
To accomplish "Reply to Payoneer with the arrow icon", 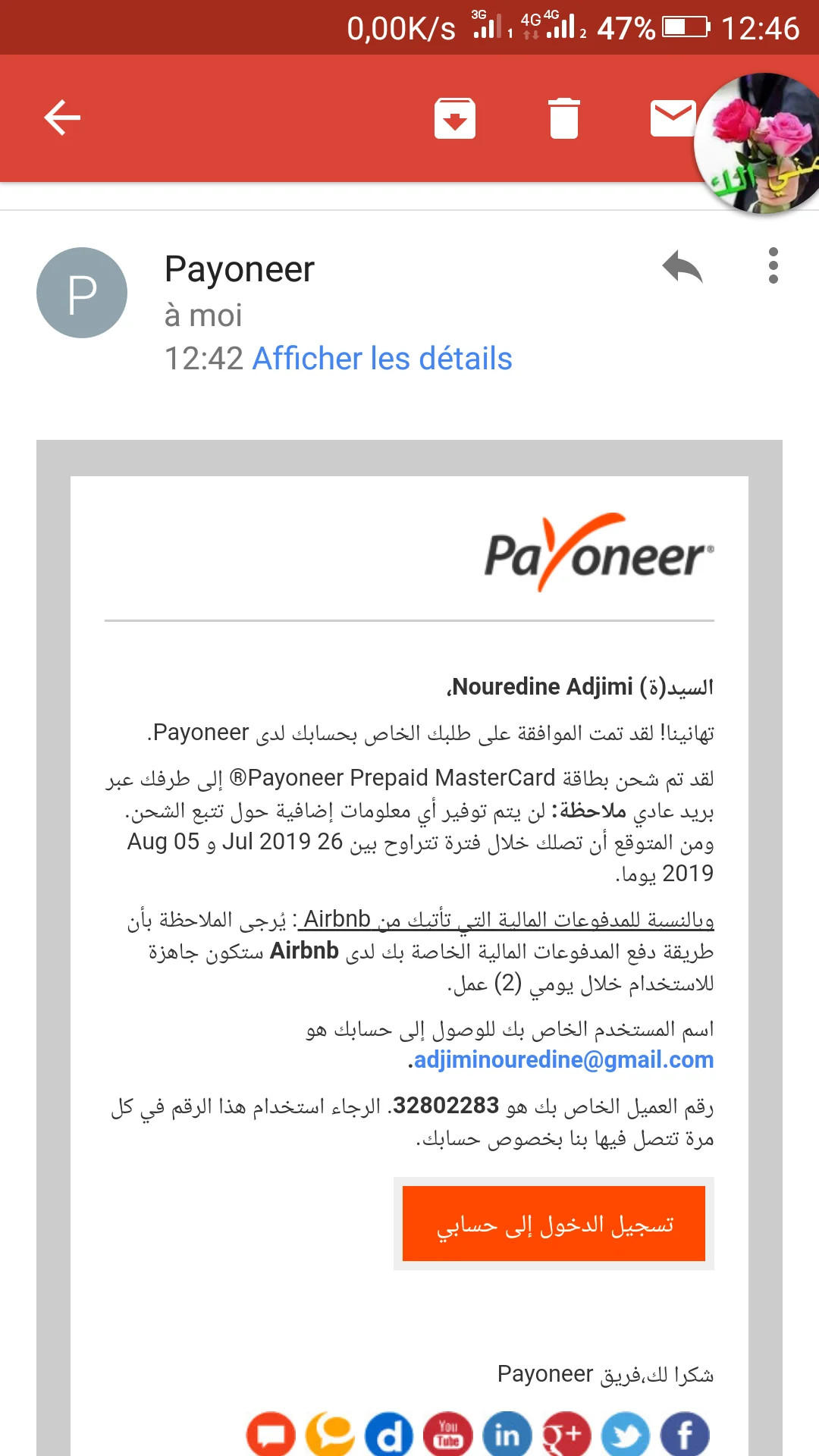I will [x=682, y=267].
